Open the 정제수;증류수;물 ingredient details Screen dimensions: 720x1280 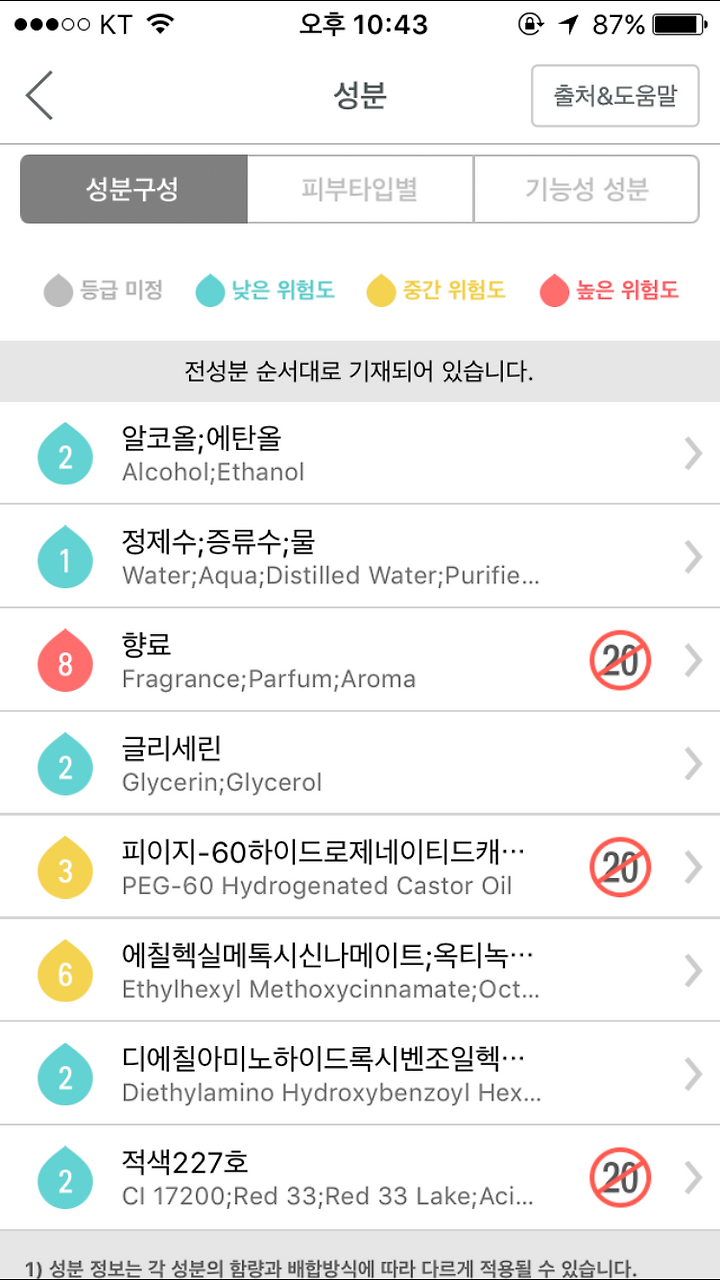point(360,556)
